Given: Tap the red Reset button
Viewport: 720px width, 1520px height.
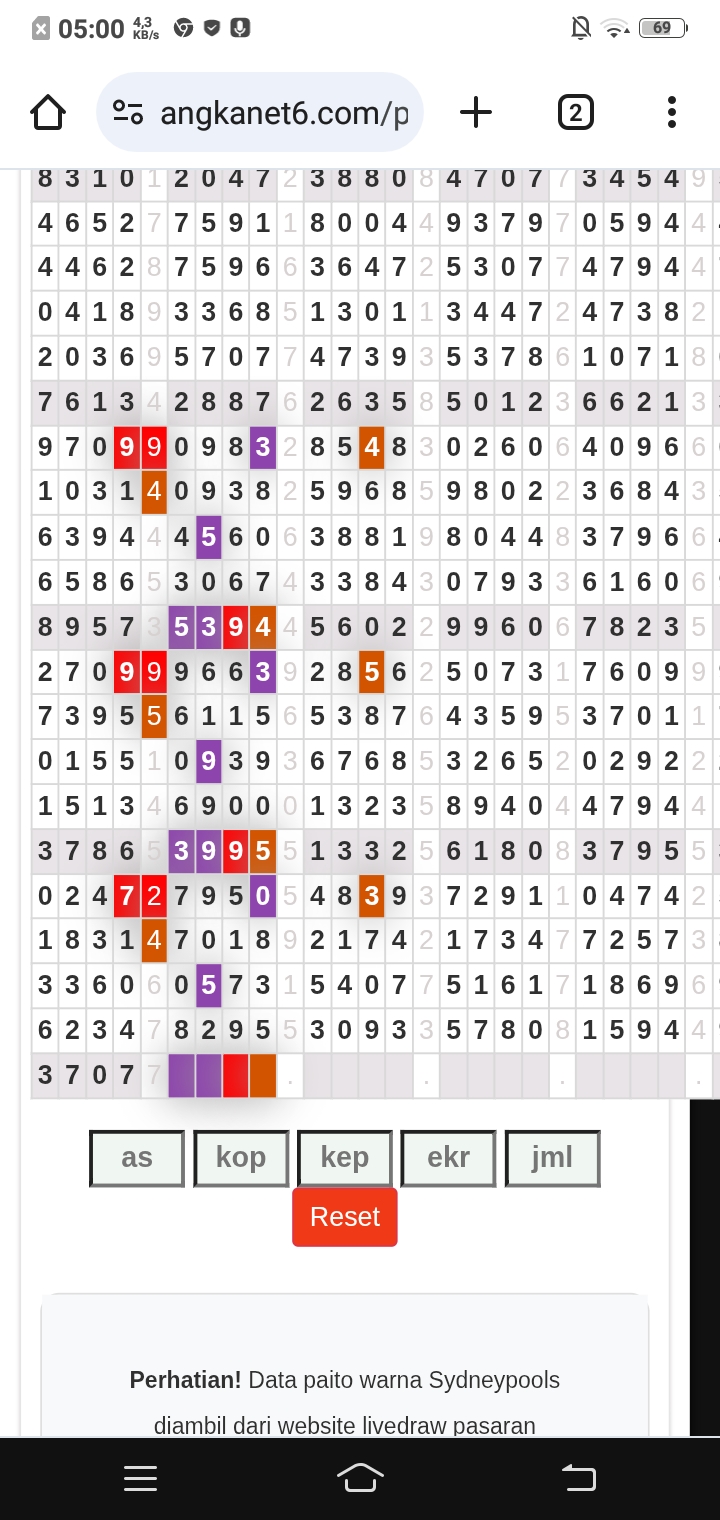Looking at the screenshot, I should (x=345, y=1217).
